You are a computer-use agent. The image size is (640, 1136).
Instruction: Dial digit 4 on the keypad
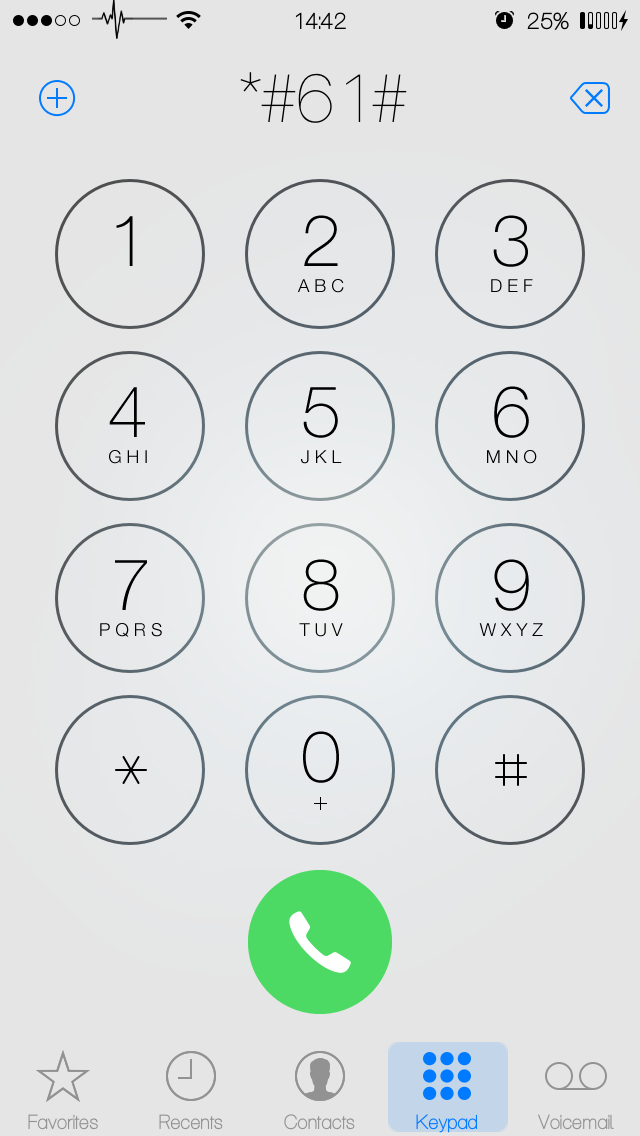click(130, 426)
